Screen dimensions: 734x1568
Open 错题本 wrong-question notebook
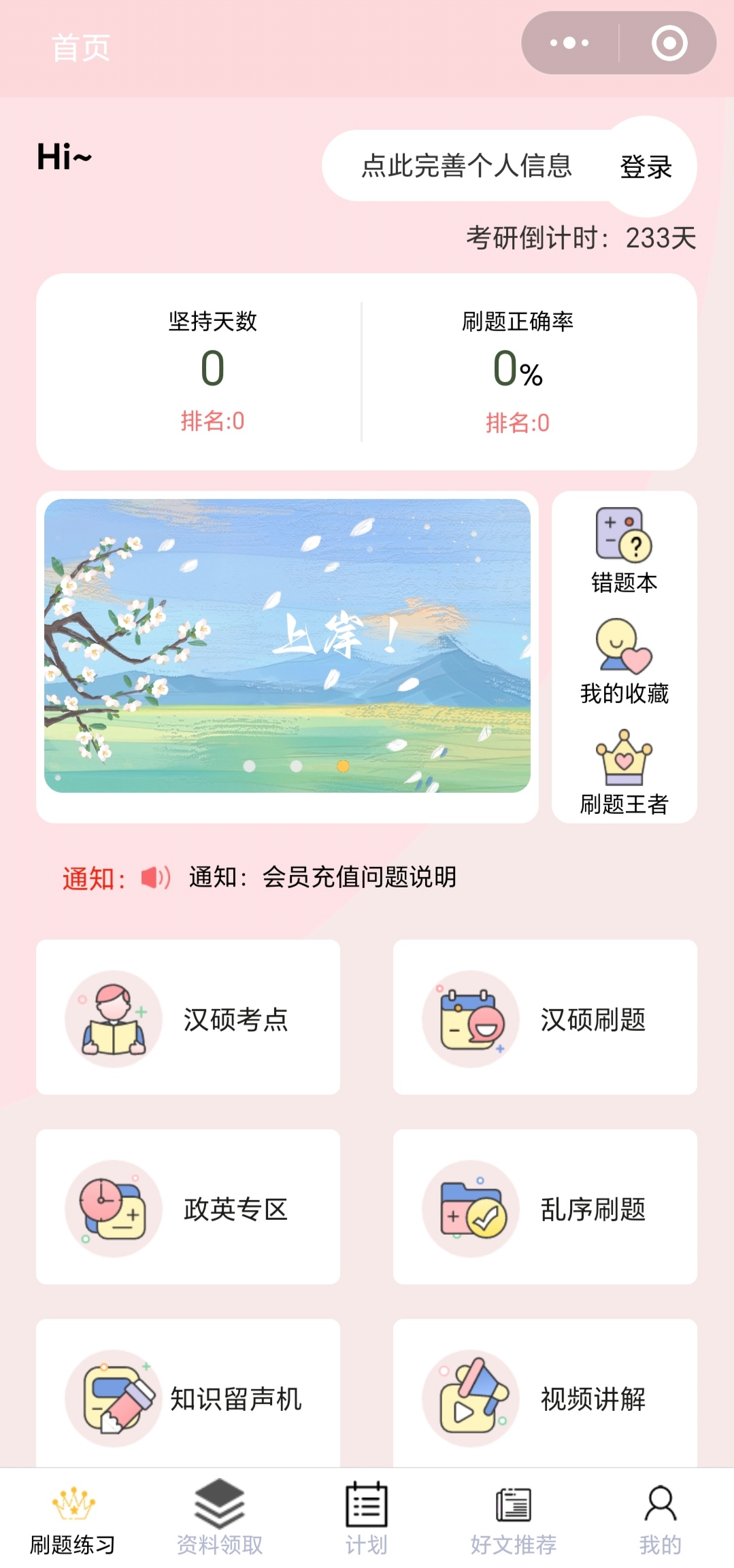(624, 551)
